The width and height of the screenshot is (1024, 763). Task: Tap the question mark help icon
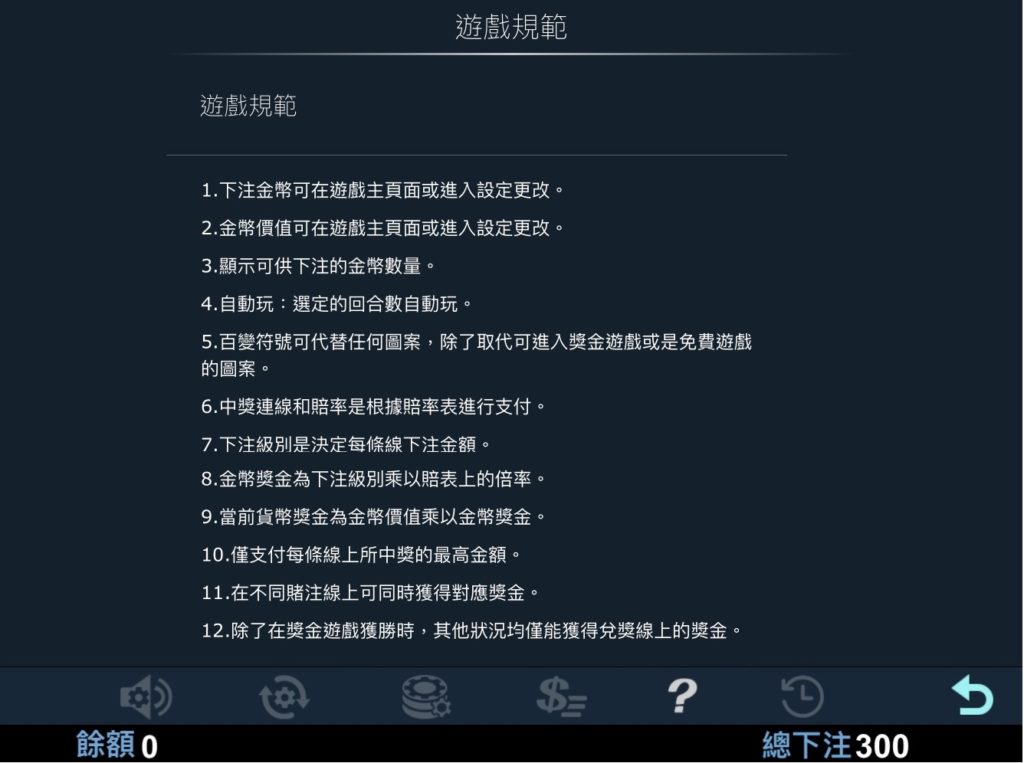click(682, 696)
